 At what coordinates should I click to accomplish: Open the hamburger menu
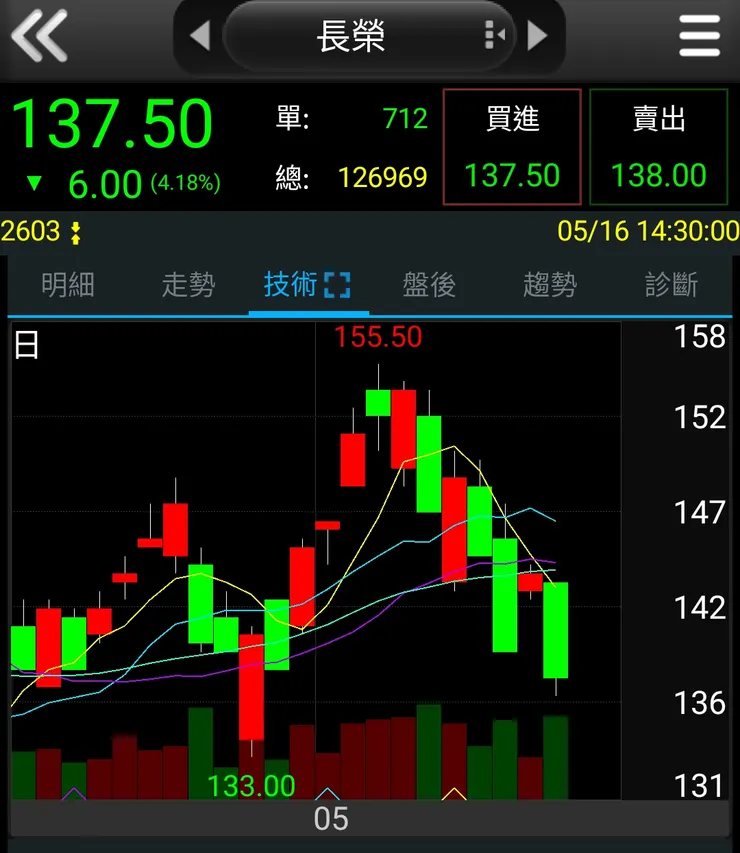pyautogui.click(x=699, y=36)
